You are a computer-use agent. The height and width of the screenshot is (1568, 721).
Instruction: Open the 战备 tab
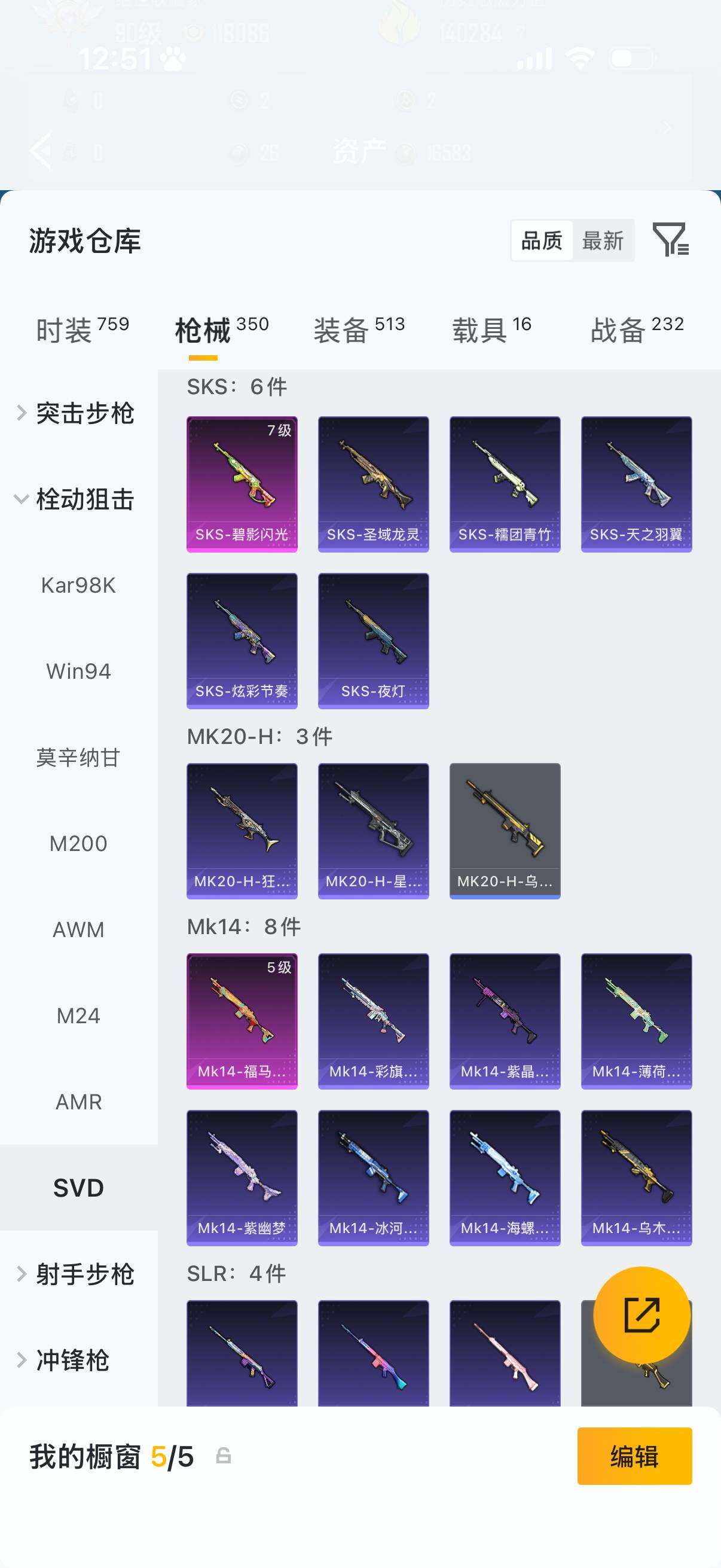point(637,330)
